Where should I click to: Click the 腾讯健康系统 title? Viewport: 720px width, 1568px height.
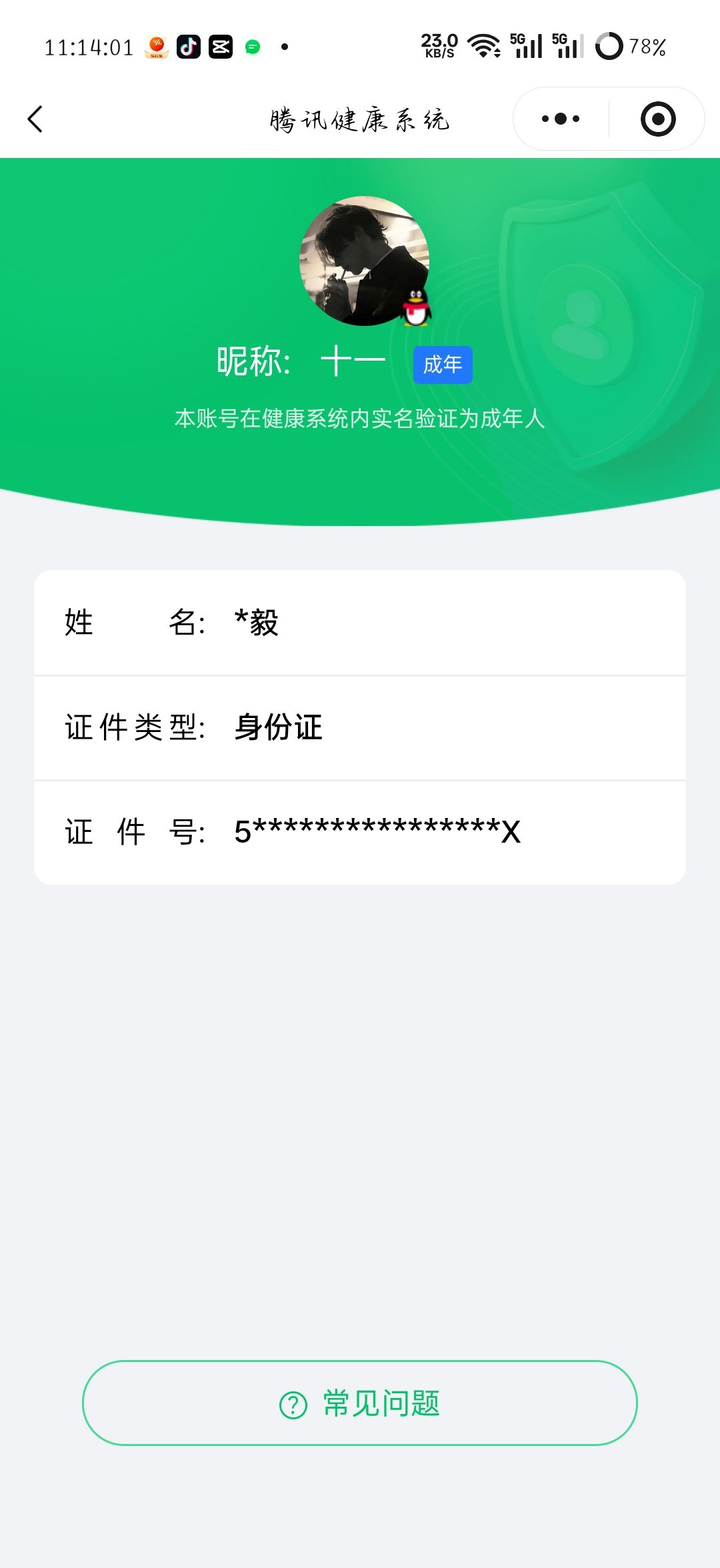[360, 119]
